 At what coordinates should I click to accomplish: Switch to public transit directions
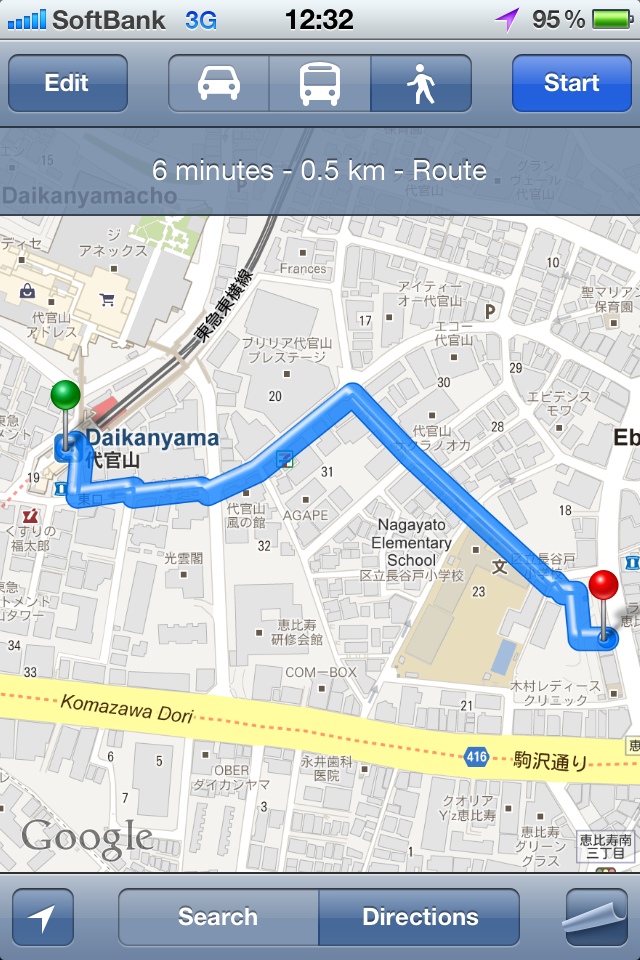(320, 83)
